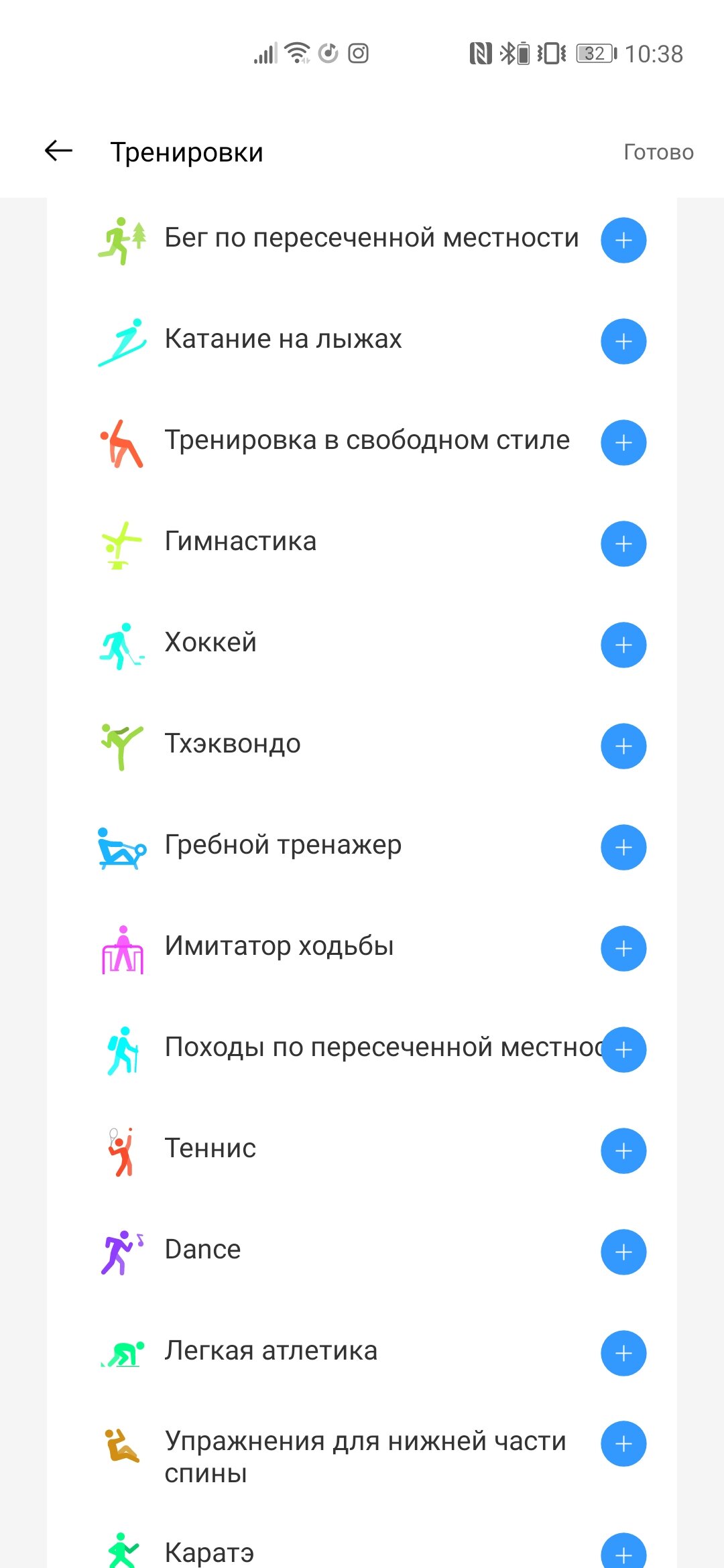Screen dimensions: 724x1568
Task: Add Теннис to workouts
Action: (x=623, y=1151)
